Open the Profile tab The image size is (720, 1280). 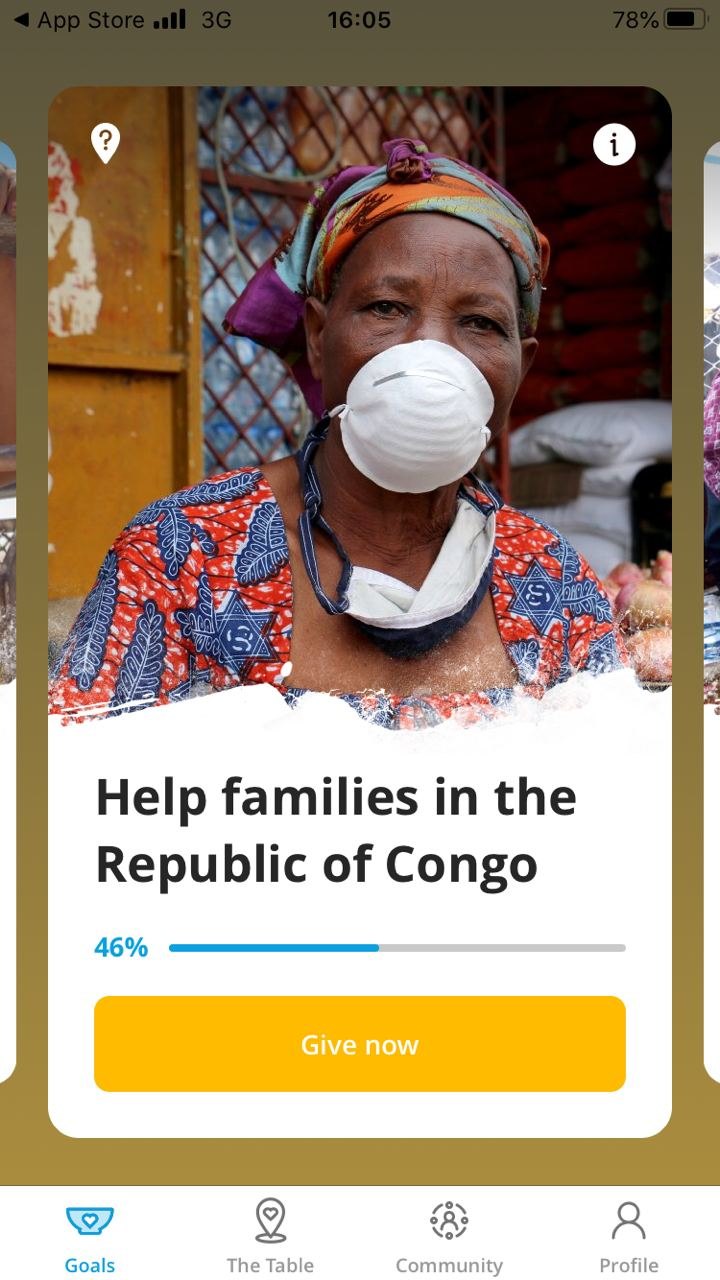(x=629, y=1236)
